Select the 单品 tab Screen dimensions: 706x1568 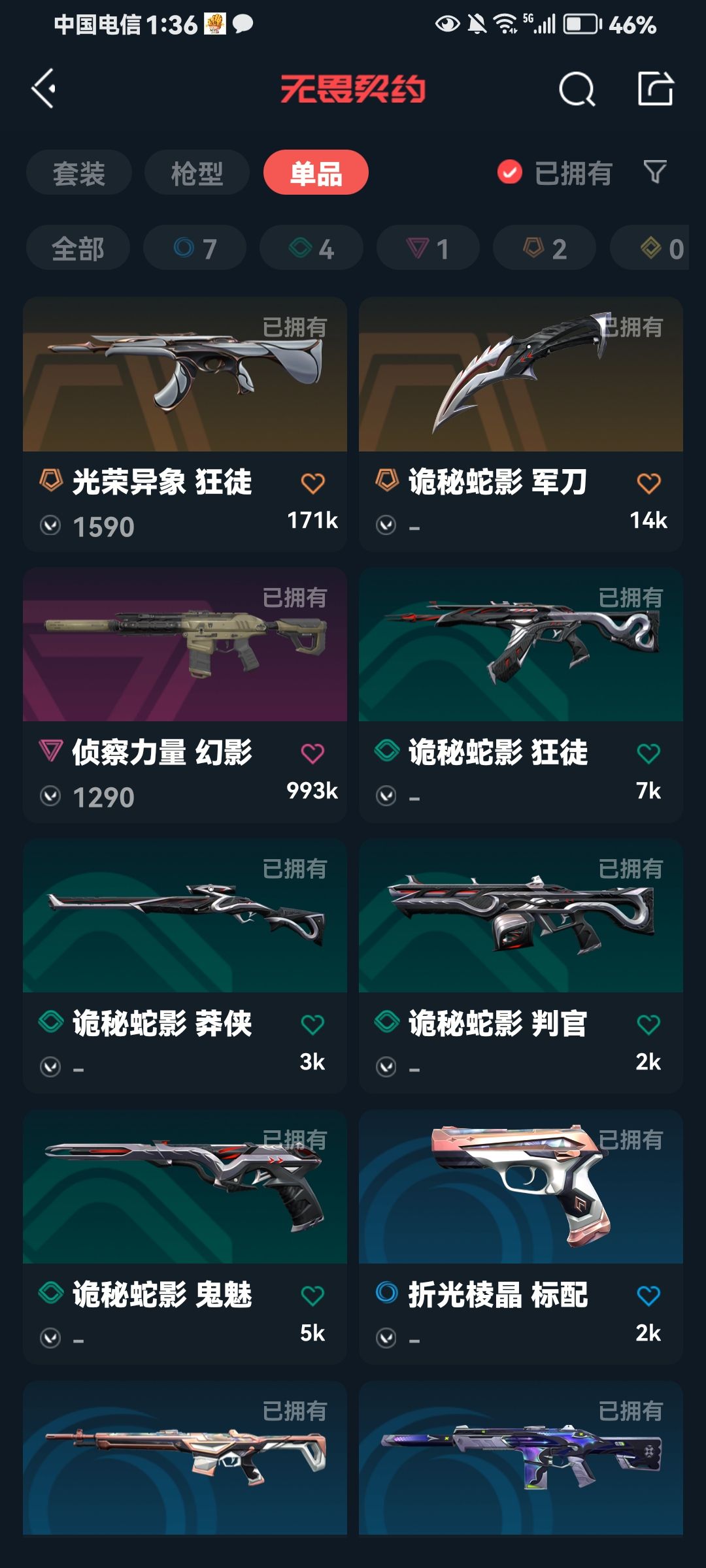click(316, 172)
